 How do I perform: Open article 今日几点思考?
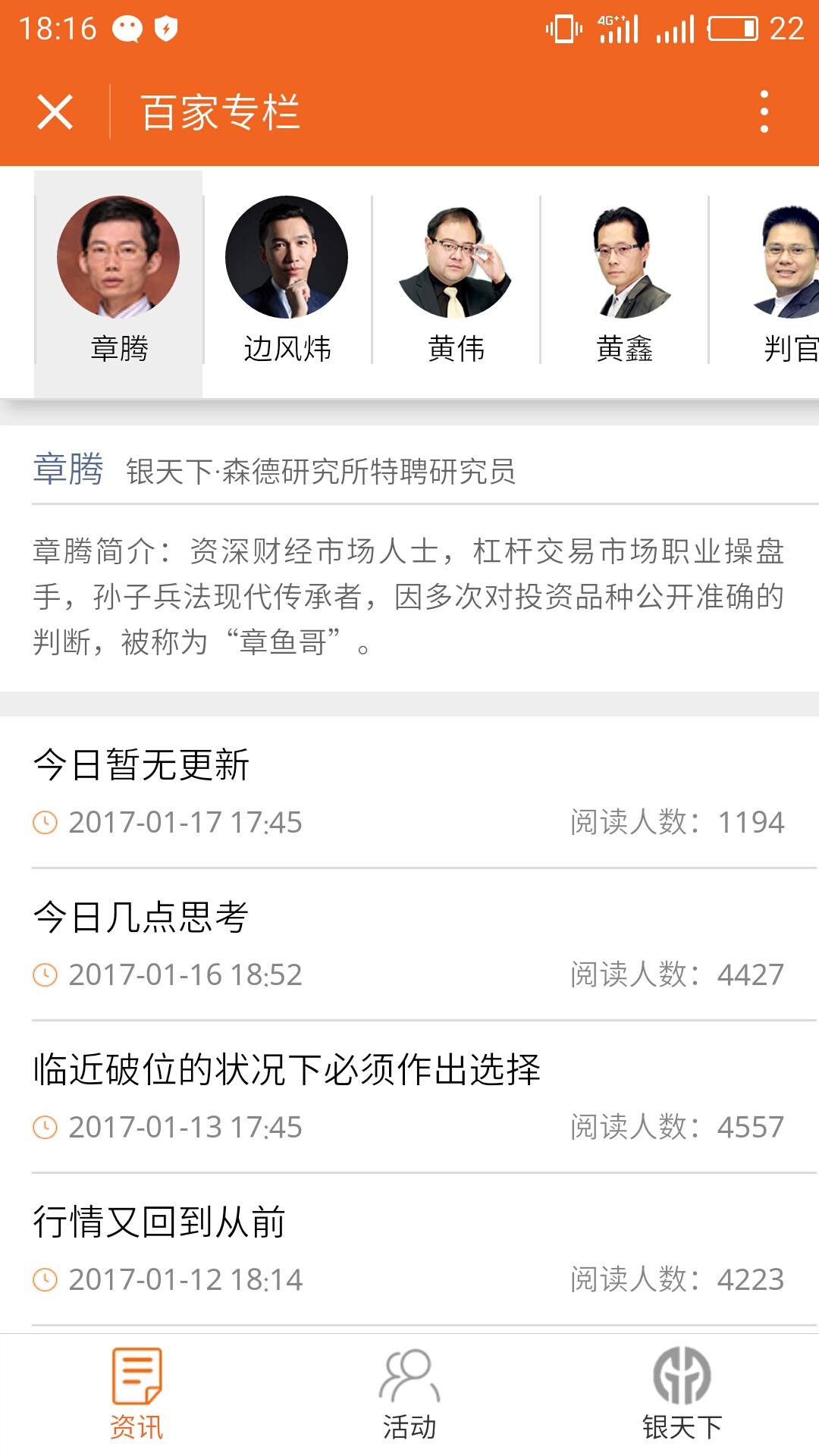[x=142, y=917]
